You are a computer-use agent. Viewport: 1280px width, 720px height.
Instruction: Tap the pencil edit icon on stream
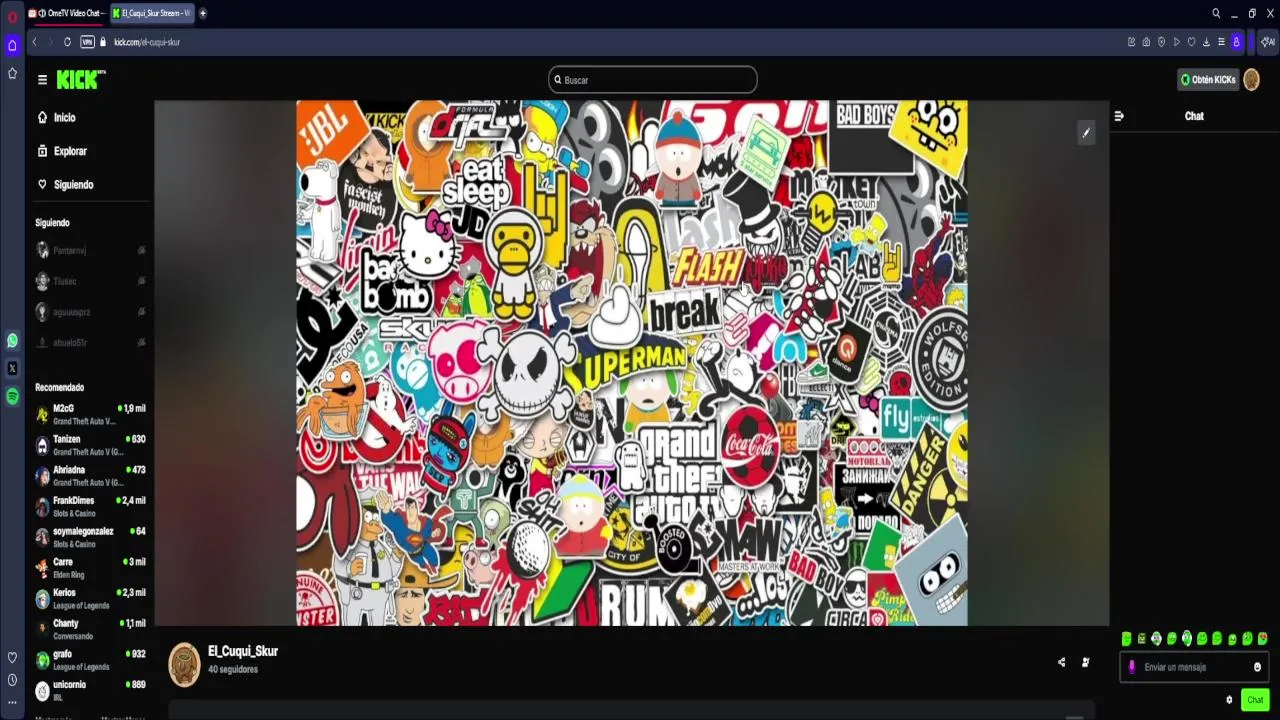(1086, 132)
